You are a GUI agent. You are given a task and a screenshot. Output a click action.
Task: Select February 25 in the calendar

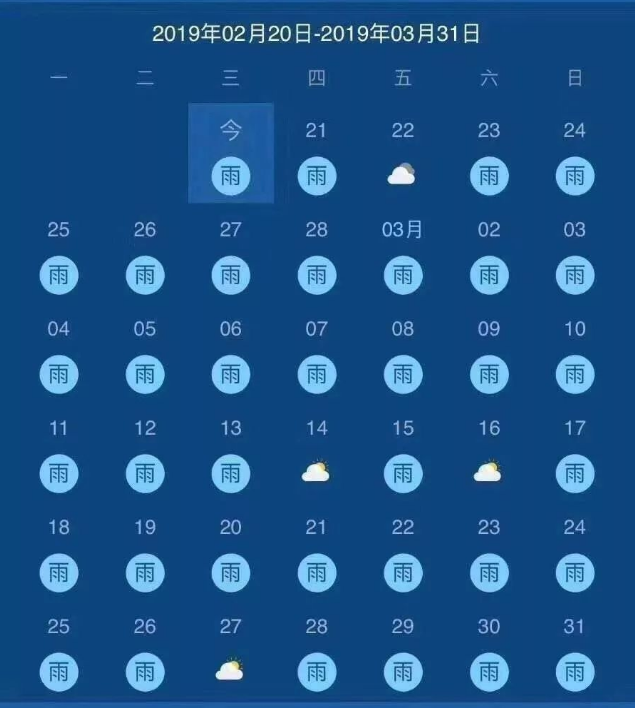click(x=59, y=254)
